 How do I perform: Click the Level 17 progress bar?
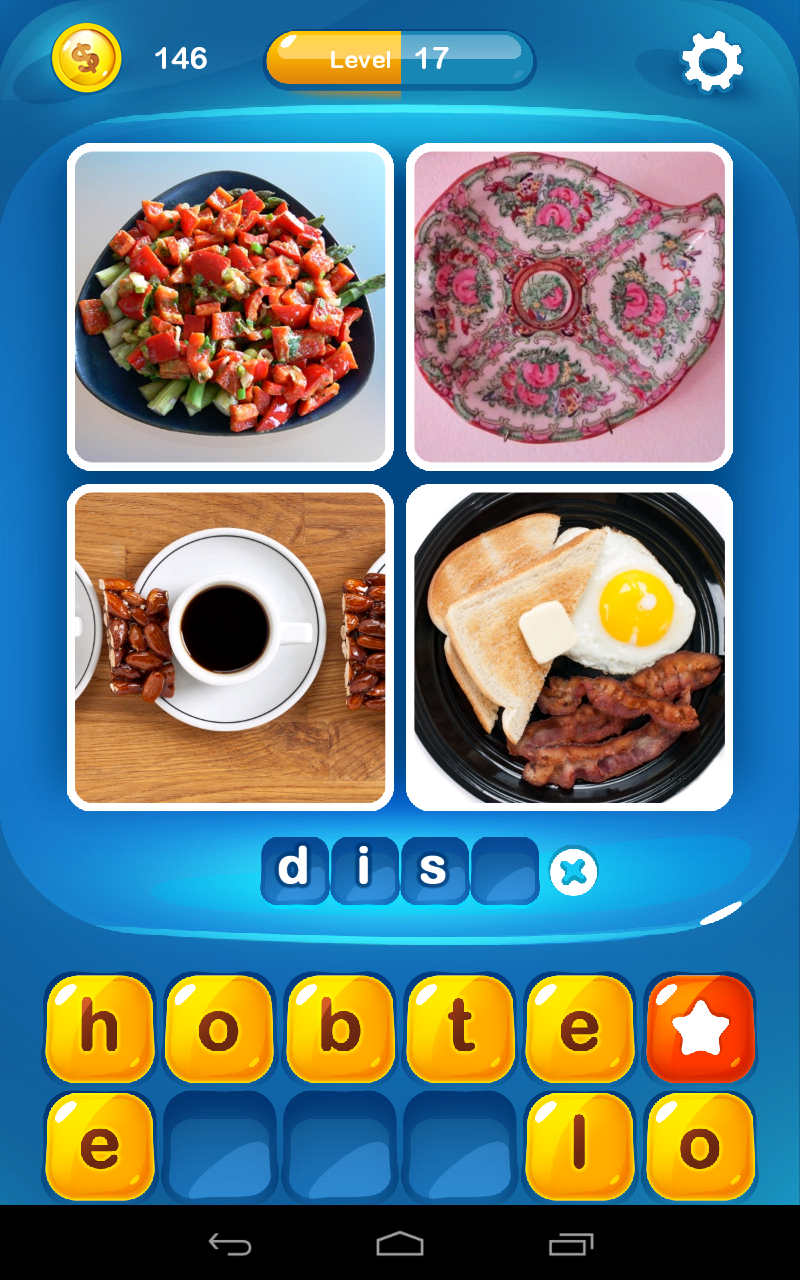click(x=398, y=60)
